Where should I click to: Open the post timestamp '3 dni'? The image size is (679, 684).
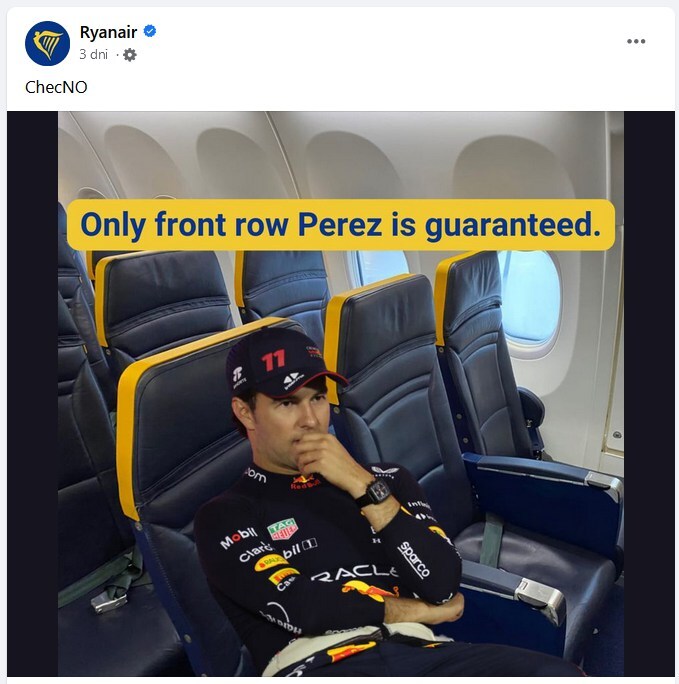pos(93,54)
